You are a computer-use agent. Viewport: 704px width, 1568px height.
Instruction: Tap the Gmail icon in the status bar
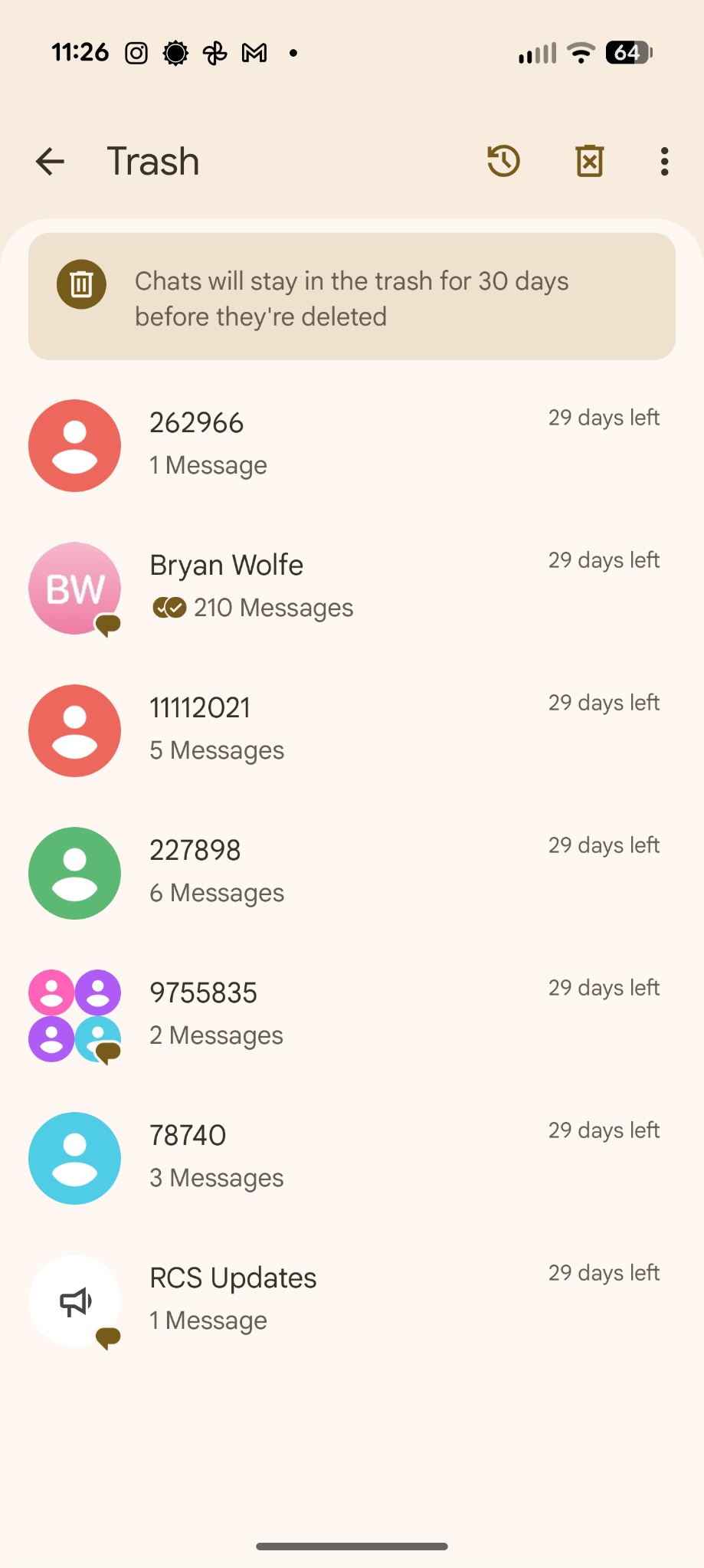click(253, 52)
